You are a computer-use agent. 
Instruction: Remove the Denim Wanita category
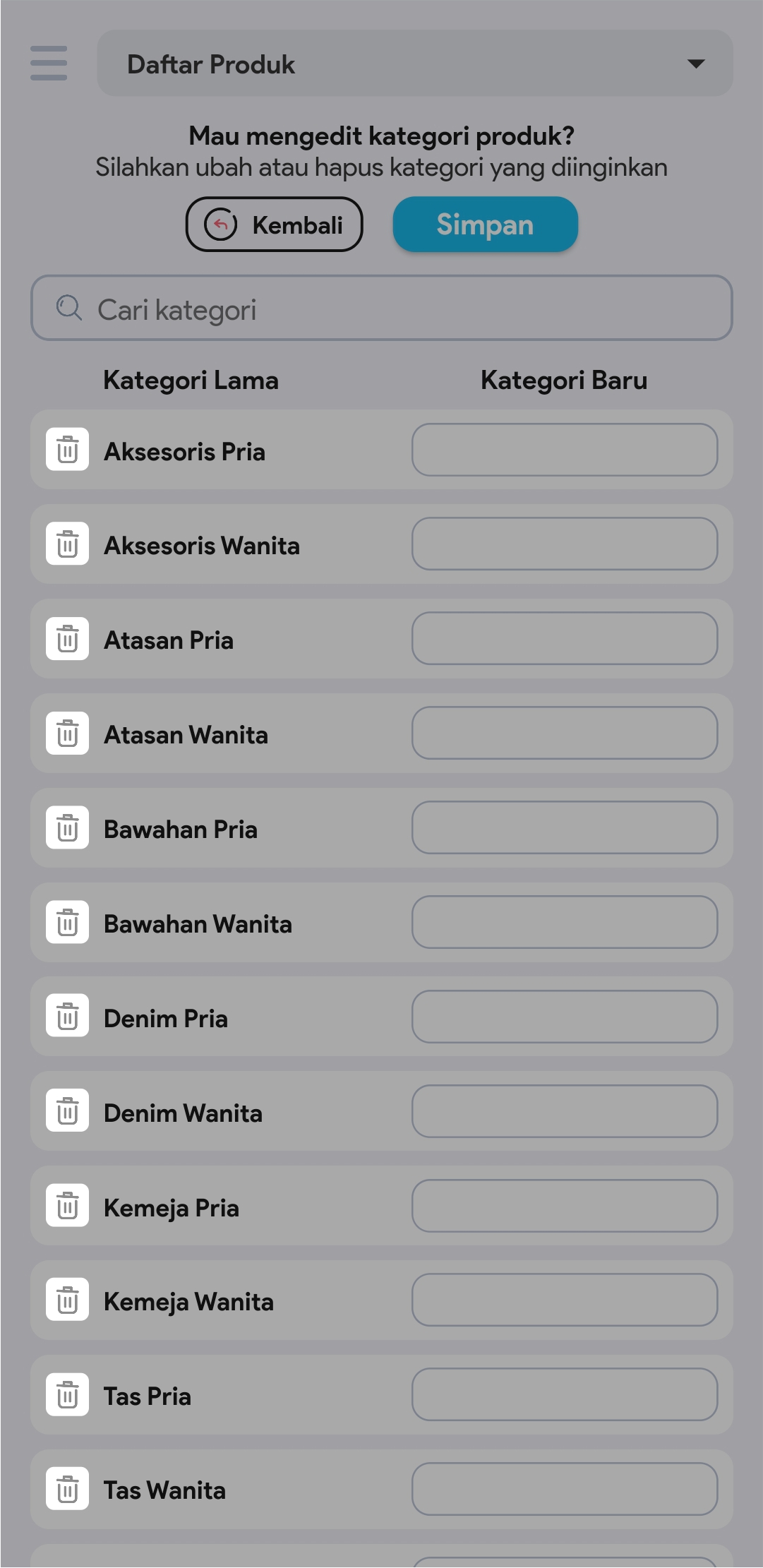click(x=67, y=1111)
